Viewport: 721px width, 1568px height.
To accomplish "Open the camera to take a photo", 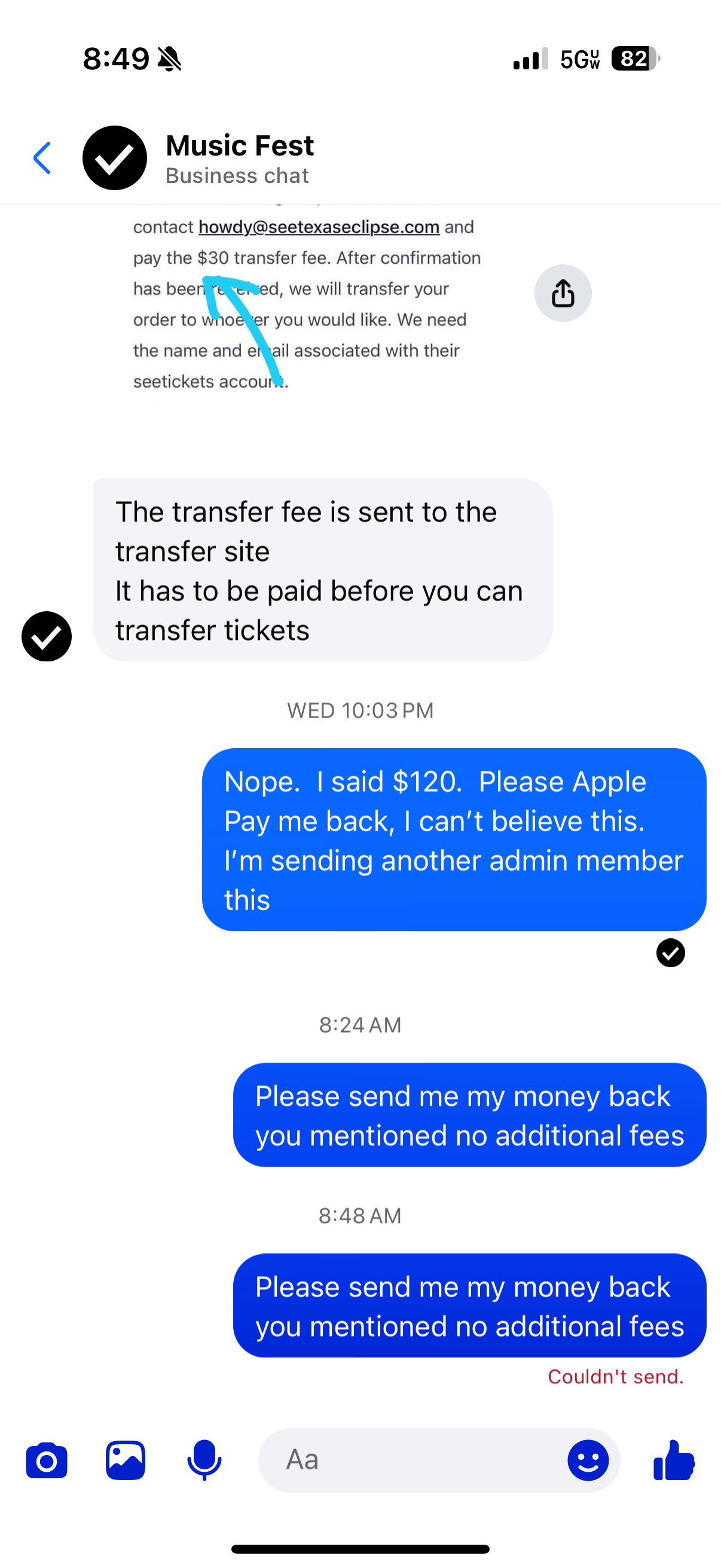I will 46,1460.
